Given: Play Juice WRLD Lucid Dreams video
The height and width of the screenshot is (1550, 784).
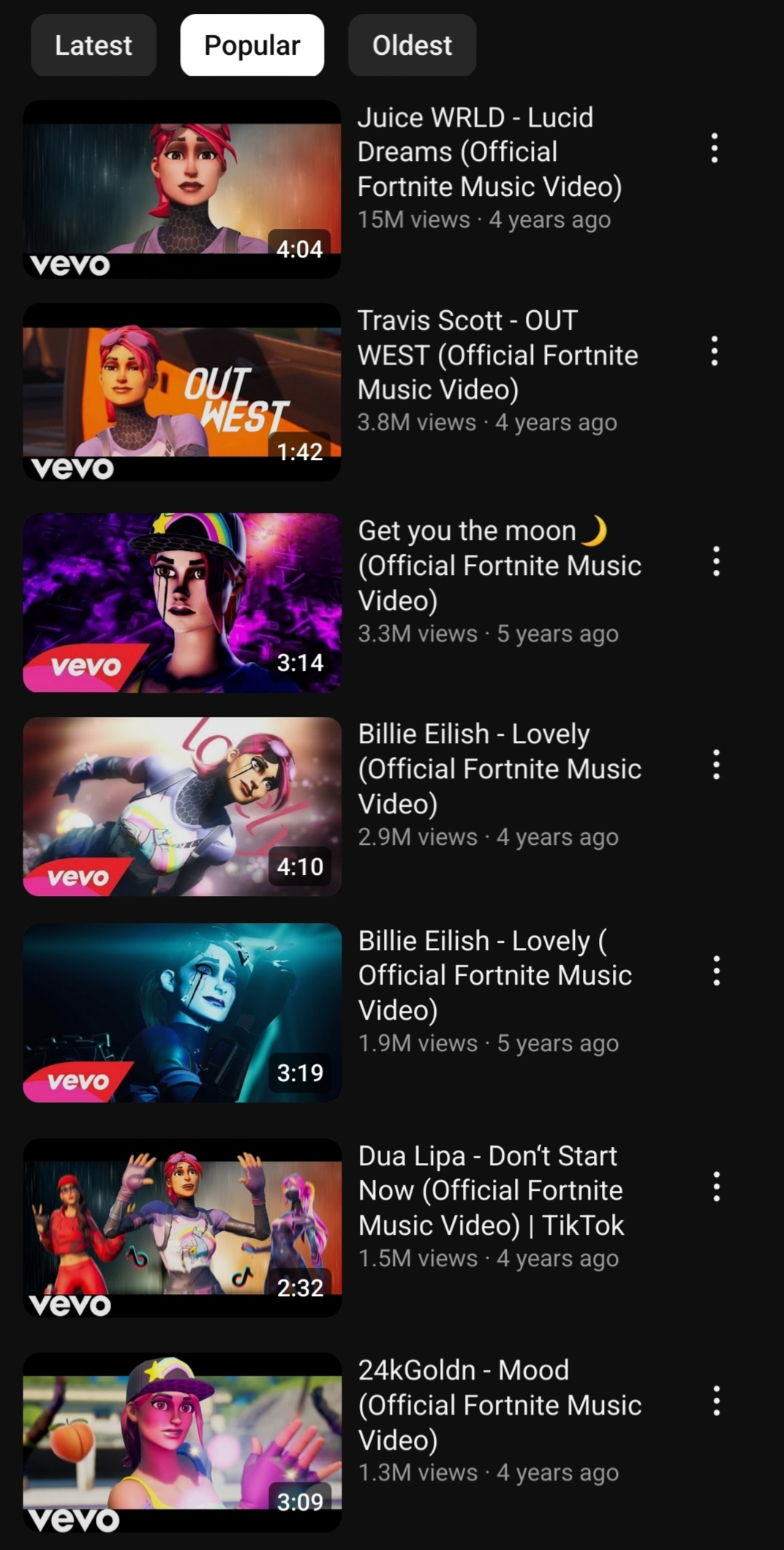Looking at the screenshot, I should [182, 189].
